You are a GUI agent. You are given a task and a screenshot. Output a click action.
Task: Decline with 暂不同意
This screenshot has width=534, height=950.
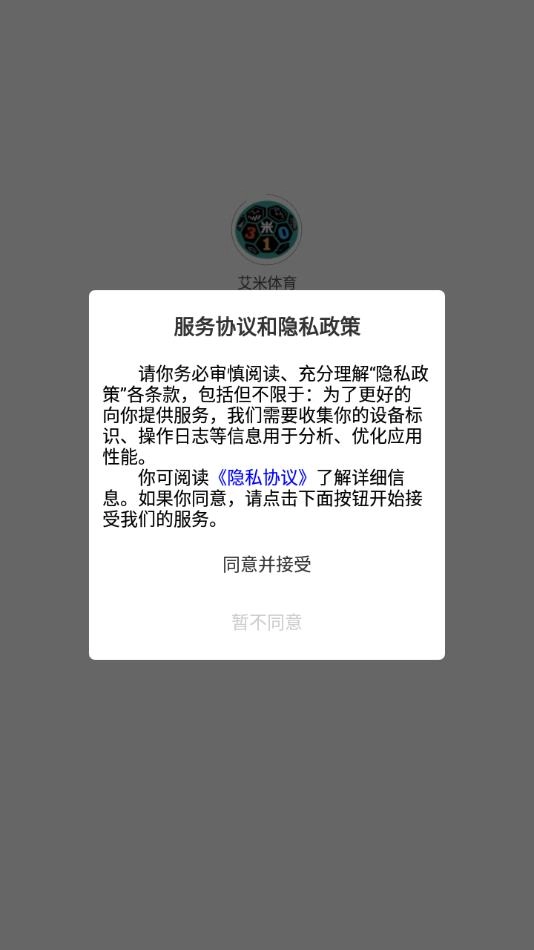267,622
